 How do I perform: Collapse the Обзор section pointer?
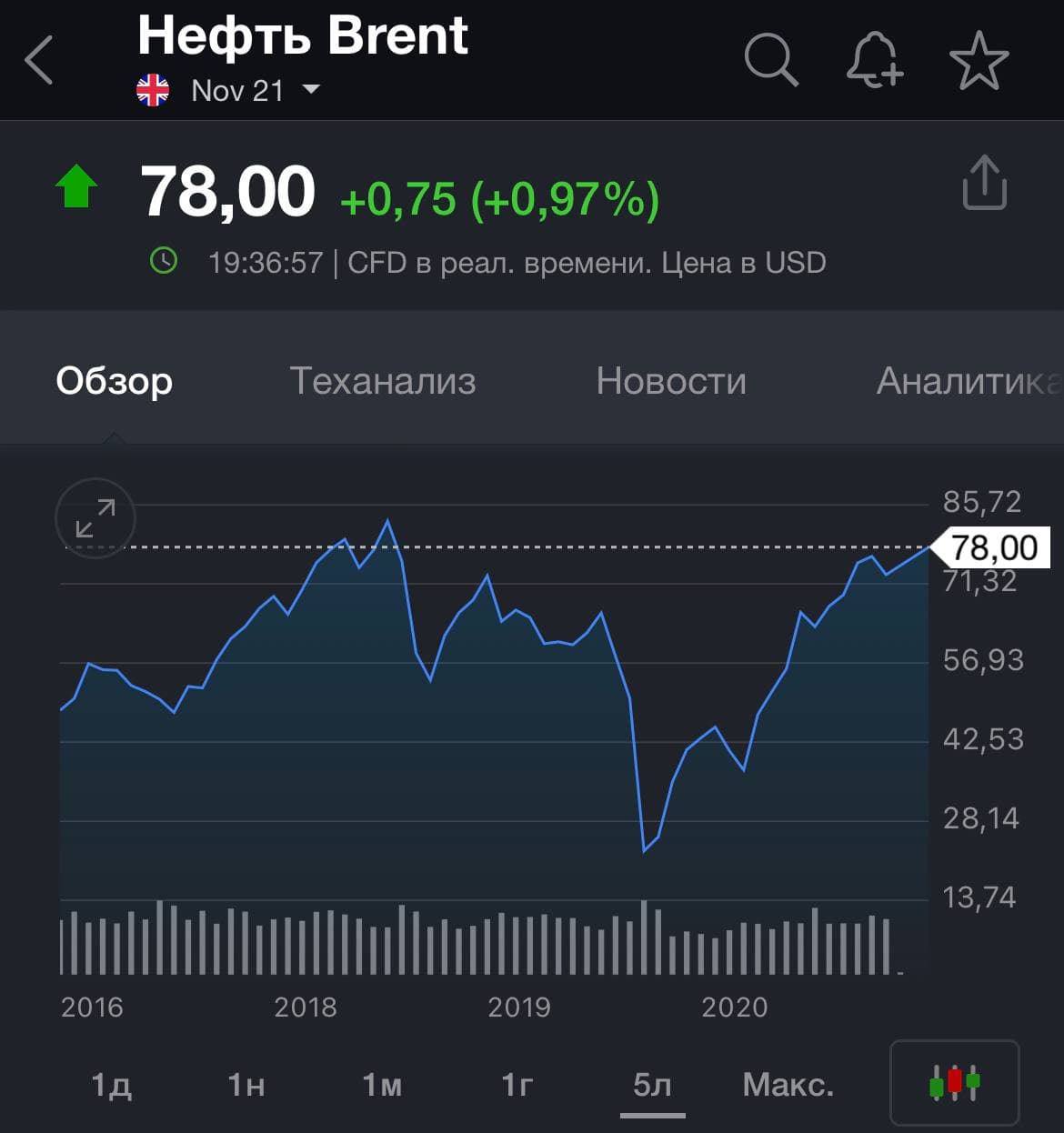(x=115, y=435)
